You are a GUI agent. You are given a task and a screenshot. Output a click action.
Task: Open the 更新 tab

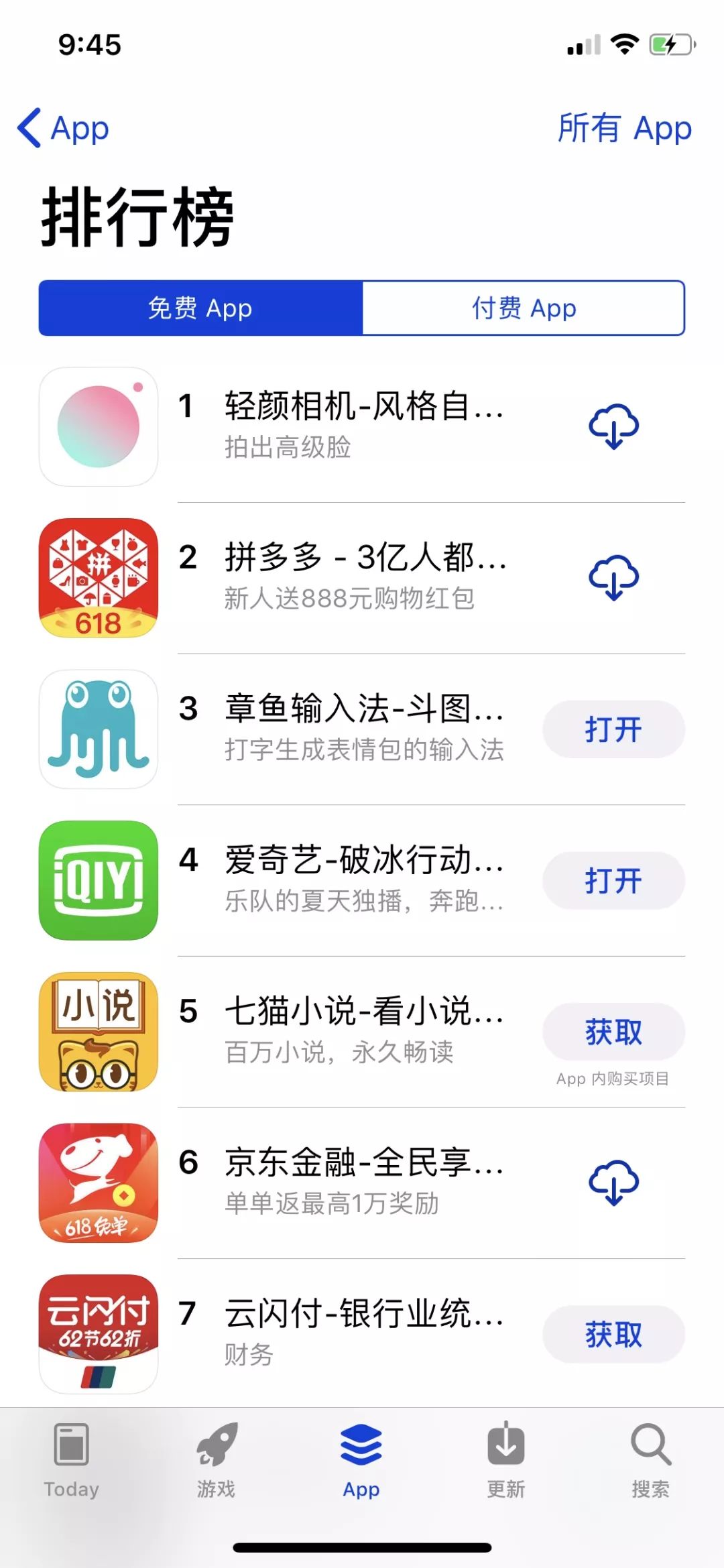pyautogui.click(x=506, y=1461)
